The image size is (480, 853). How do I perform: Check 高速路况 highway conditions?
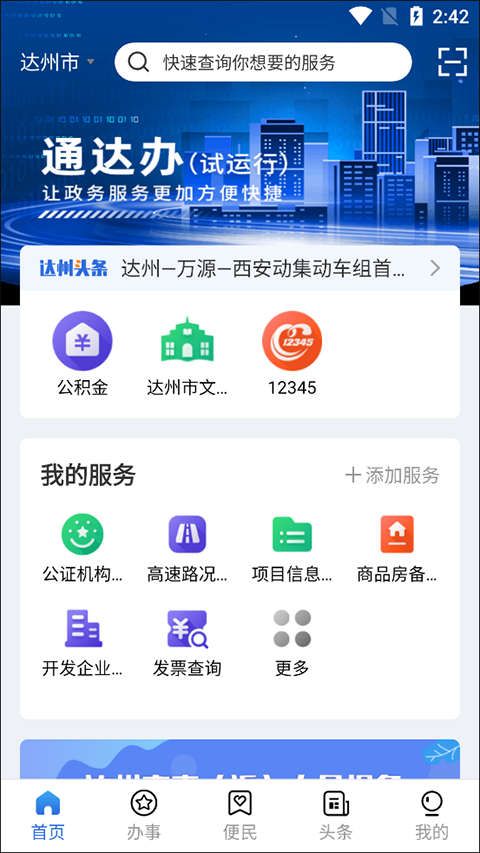click(187, 549)
